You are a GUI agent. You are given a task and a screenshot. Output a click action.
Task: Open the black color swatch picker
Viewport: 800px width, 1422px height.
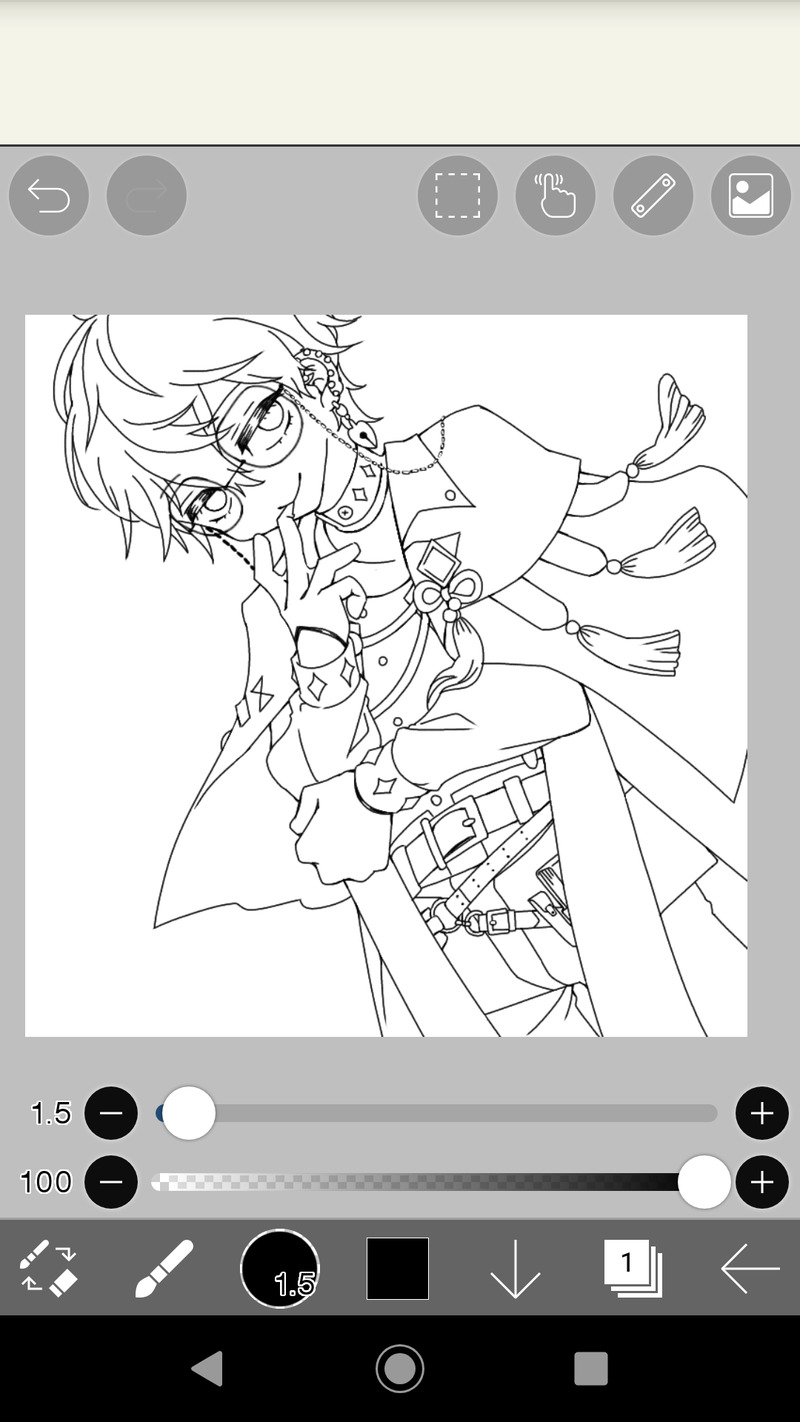[397, 1268]
